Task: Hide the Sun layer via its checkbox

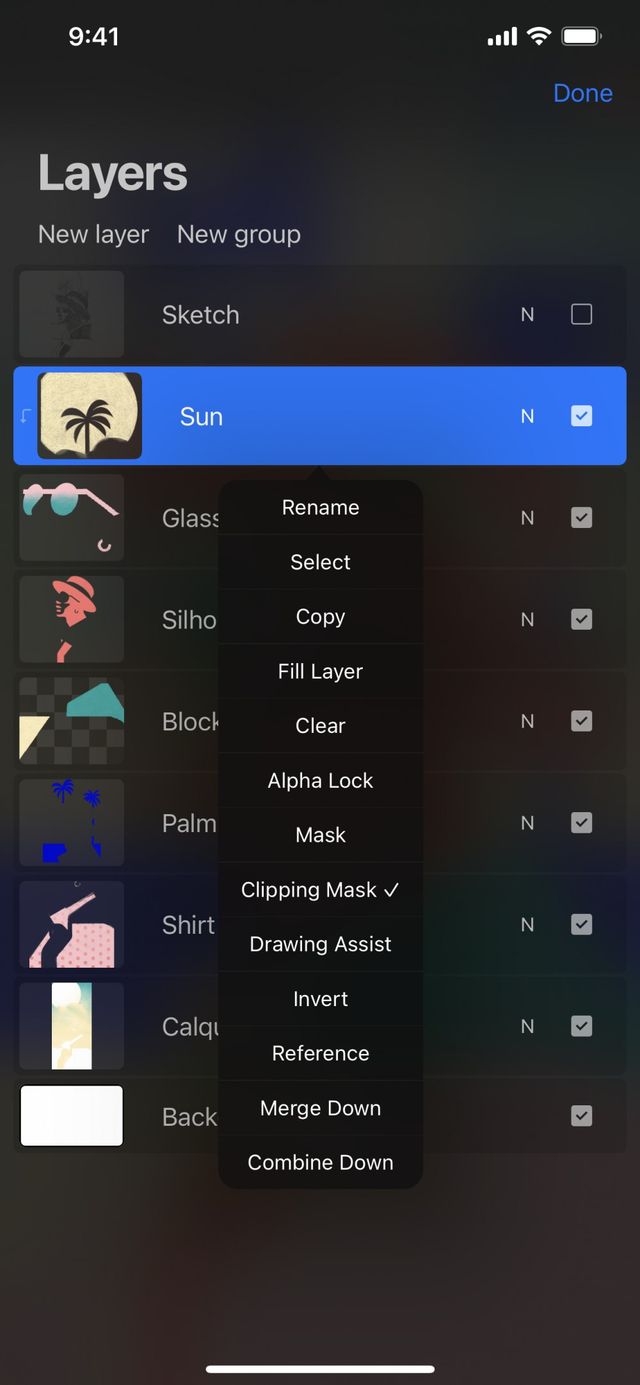Action: click(x=581, y=416)
